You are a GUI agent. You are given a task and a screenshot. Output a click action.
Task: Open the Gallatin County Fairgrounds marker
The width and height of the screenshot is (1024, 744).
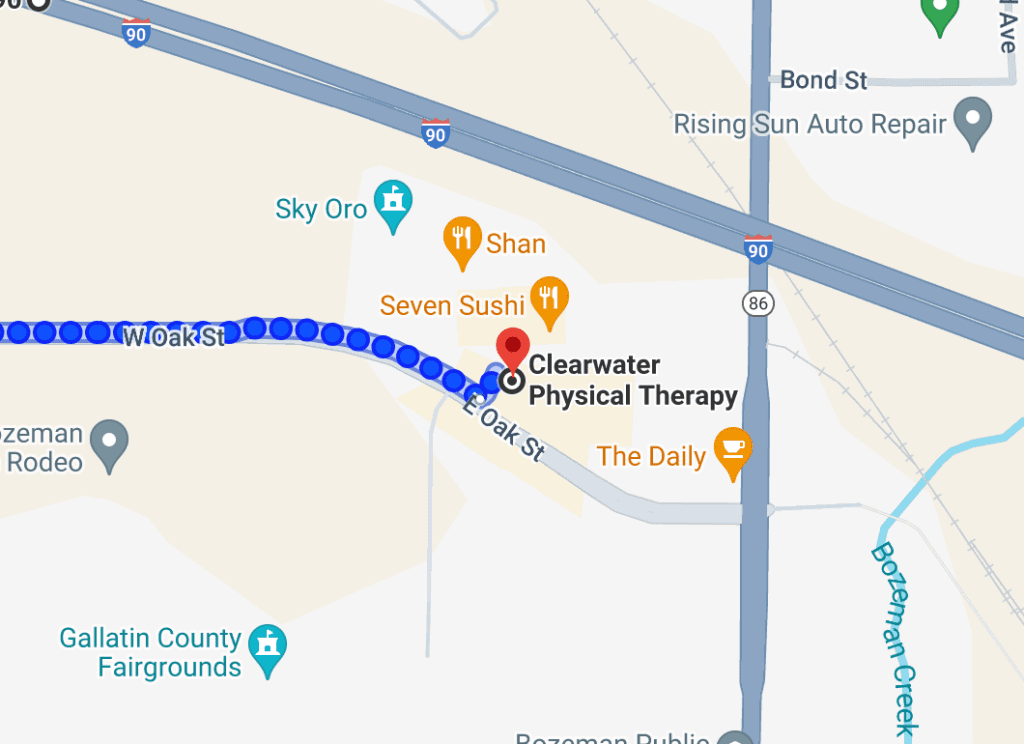pyautogui.click(x=268, y=647)
